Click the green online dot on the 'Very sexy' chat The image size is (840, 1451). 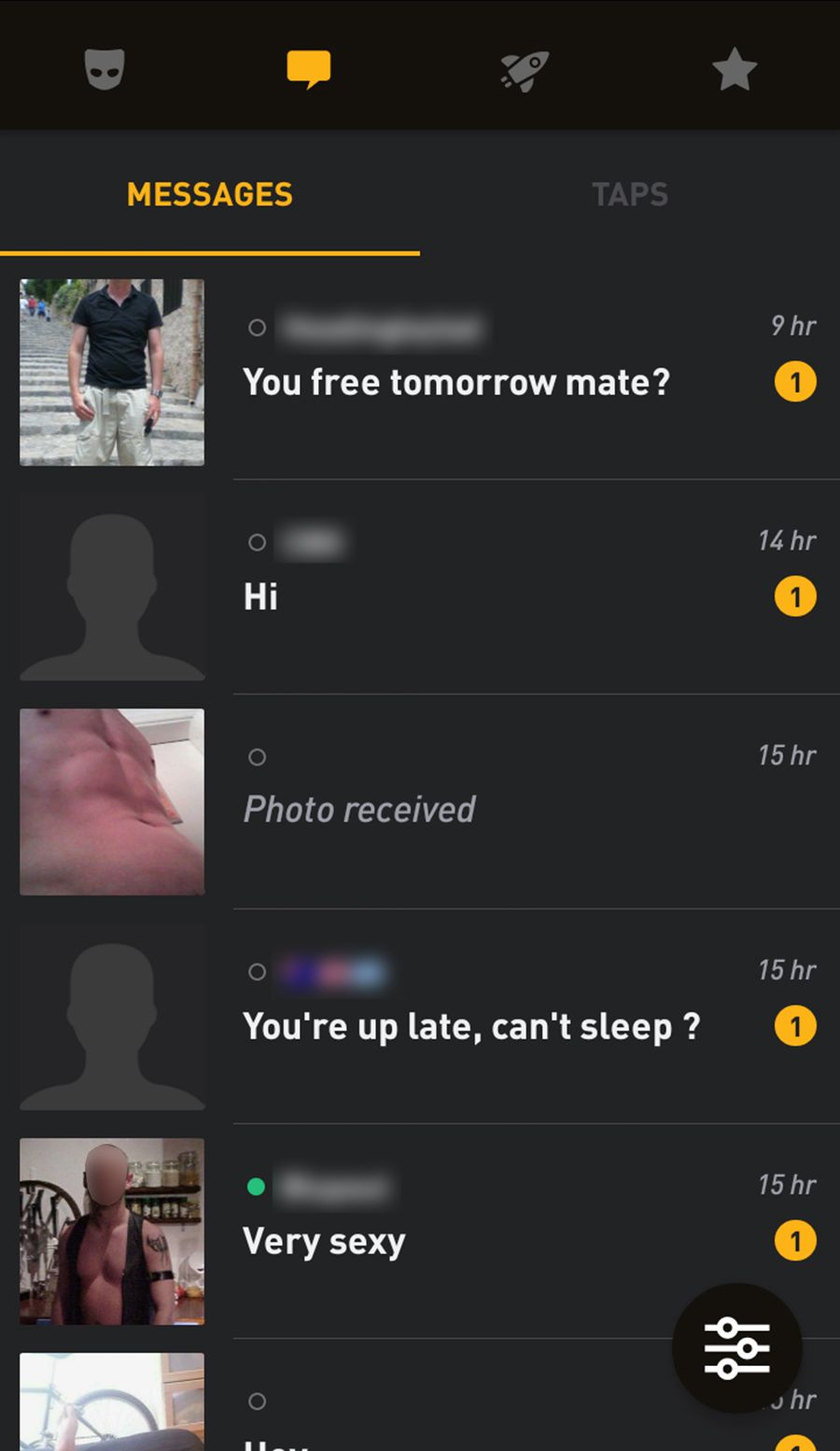pos(257,1186)
